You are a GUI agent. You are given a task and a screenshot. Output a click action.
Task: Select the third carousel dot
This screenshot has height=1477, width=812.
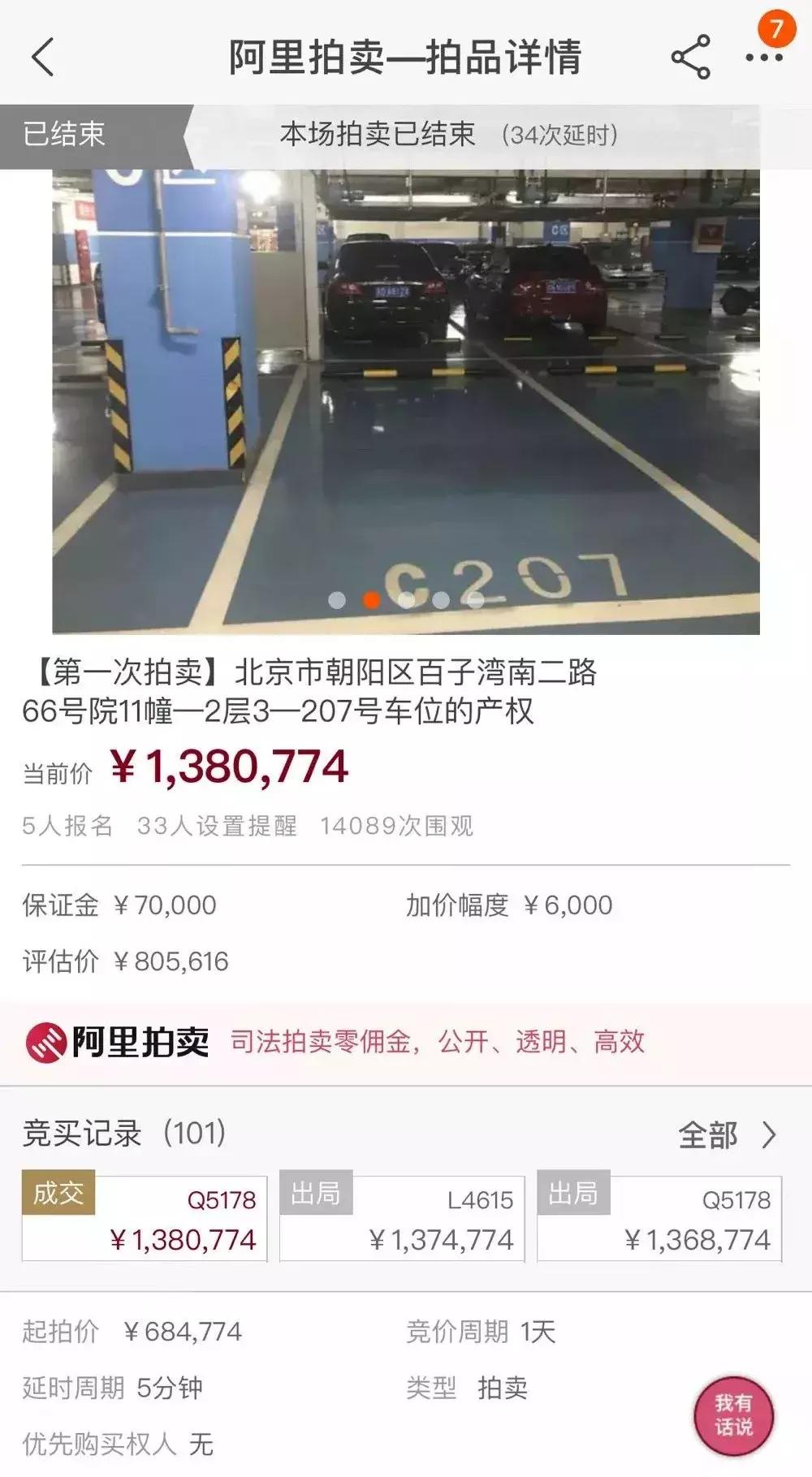point(407,601)
